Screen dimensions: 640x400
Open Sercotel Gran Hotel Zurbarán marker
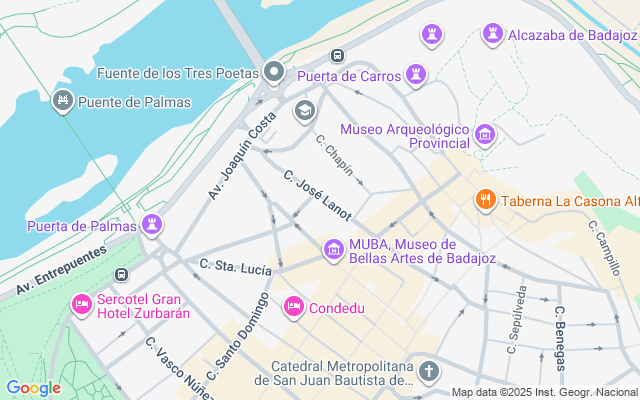[x=81, y=302]
